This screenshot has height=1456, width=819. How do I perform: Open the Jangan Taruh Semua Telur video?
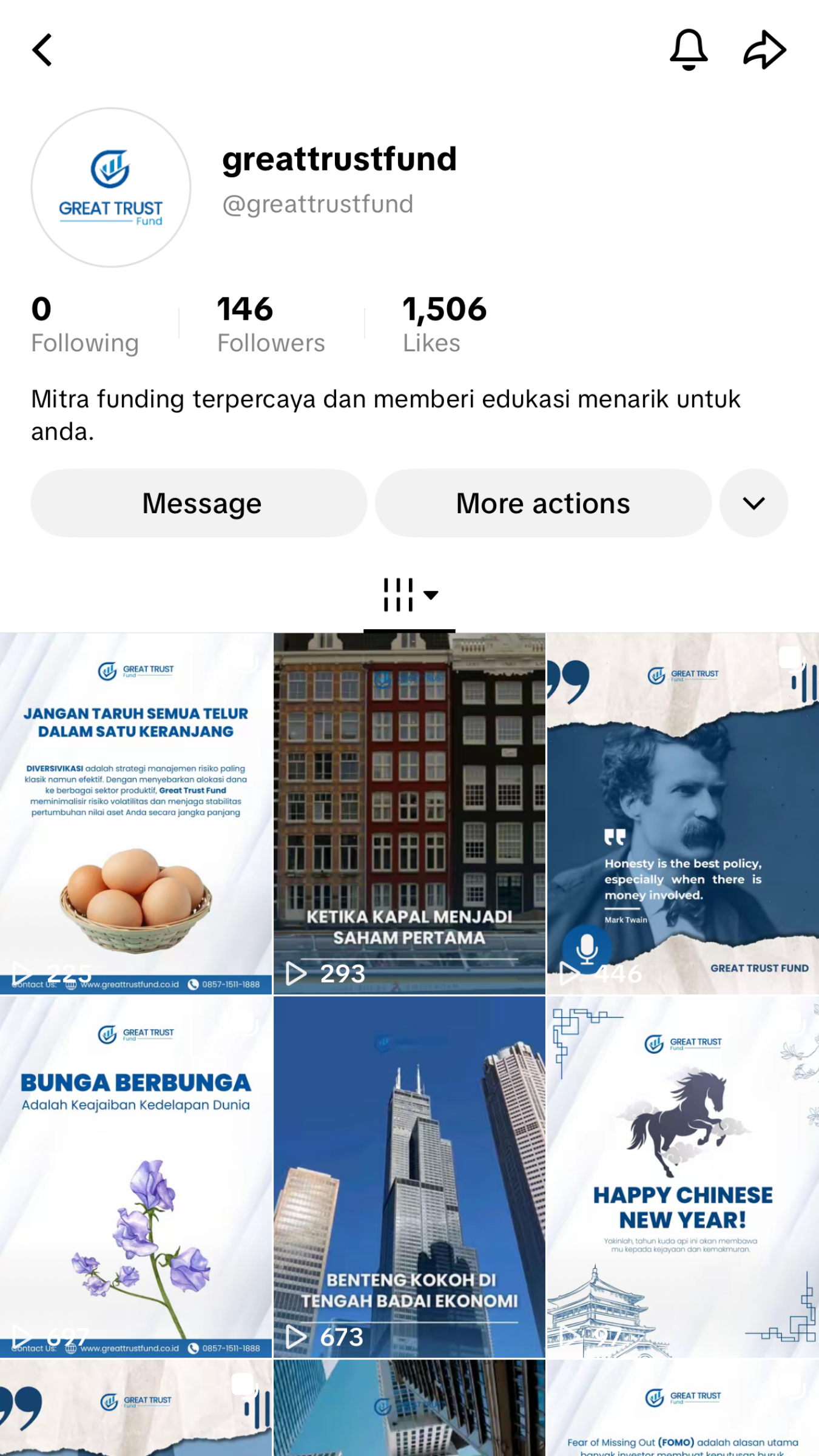point(136,813)
